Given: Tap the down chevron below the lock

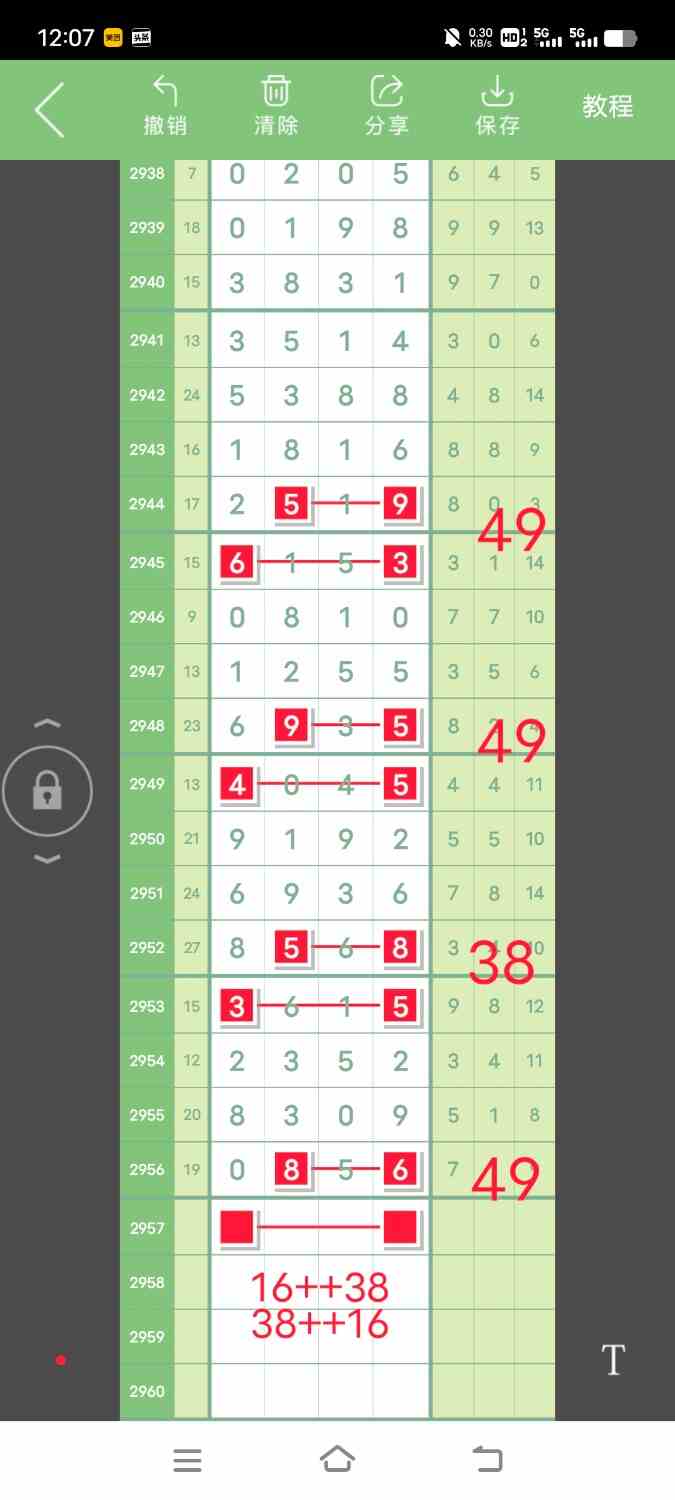Looking at the screenshot, I should tap(47, 859).
